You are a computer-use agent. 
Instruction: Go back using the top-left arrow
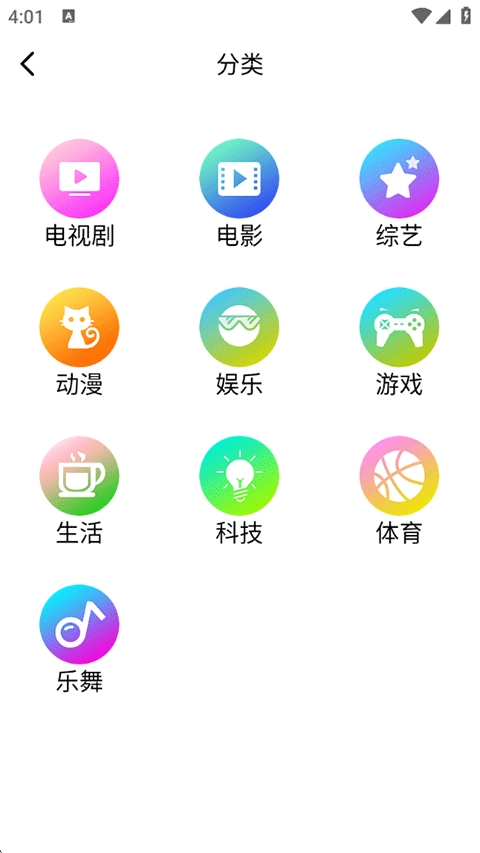click(x=28, y=64)
